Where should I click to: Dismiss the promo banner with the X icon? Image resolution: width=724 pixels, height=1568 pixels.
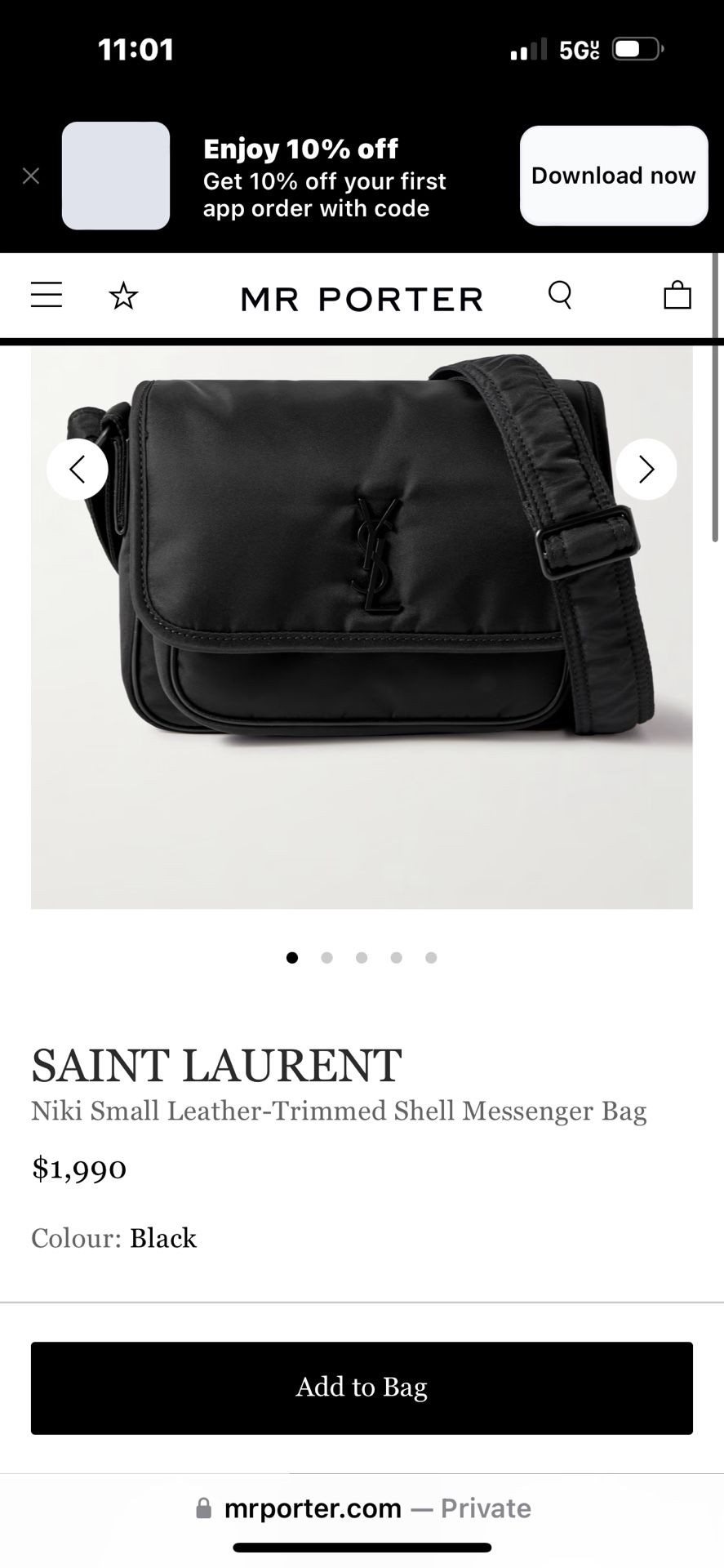31,176
